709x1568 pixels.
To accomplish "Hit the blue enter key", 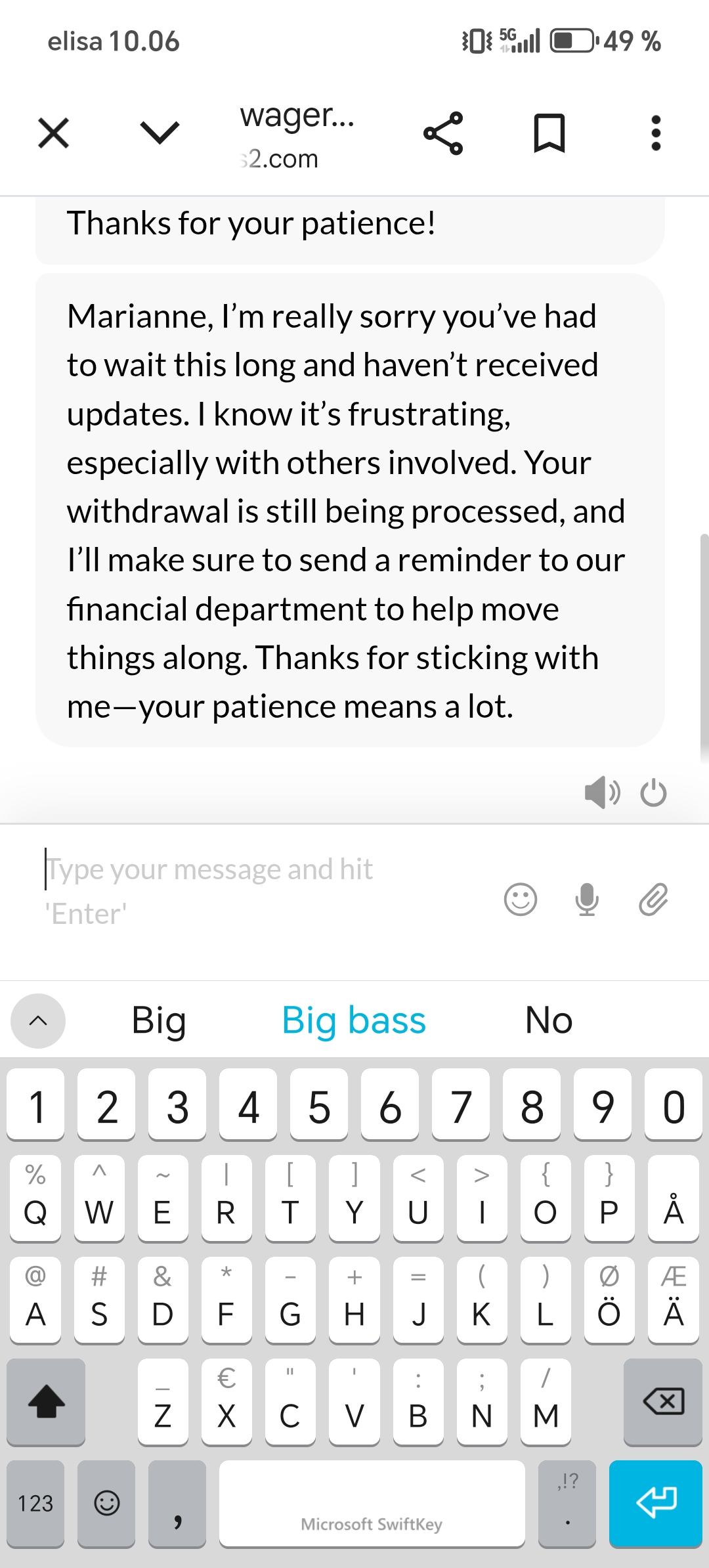I will point(656,1503).
